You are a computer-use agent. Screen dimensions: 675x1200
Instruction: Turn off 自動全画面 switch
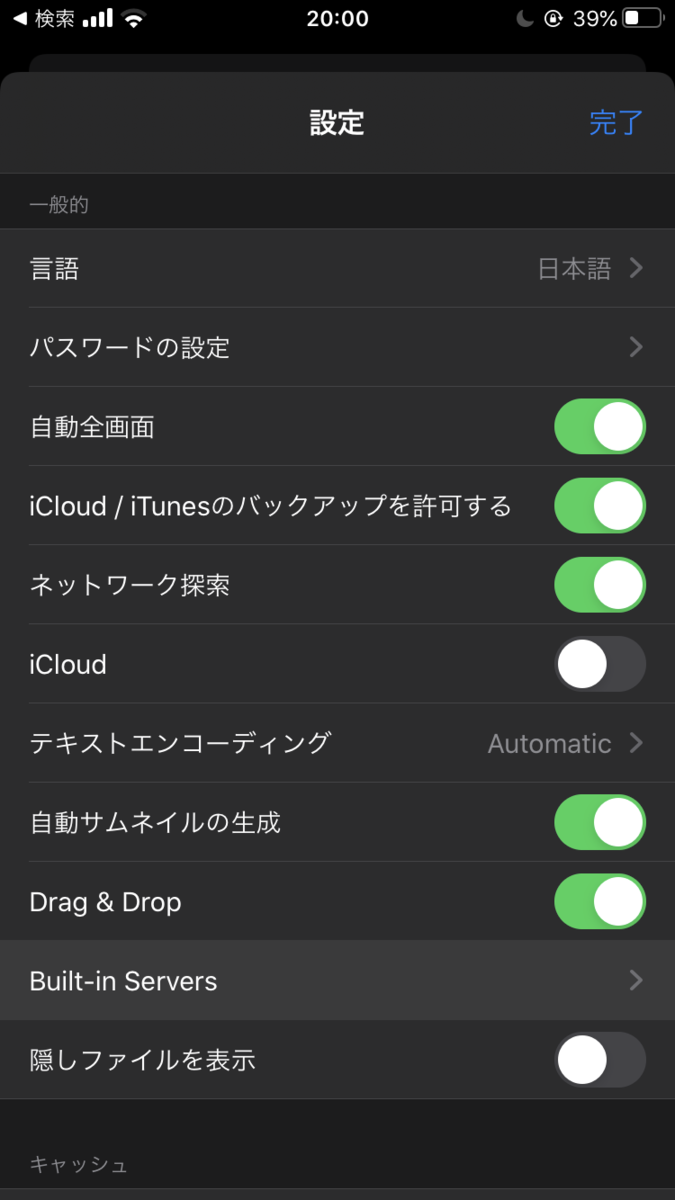(599, 427)
